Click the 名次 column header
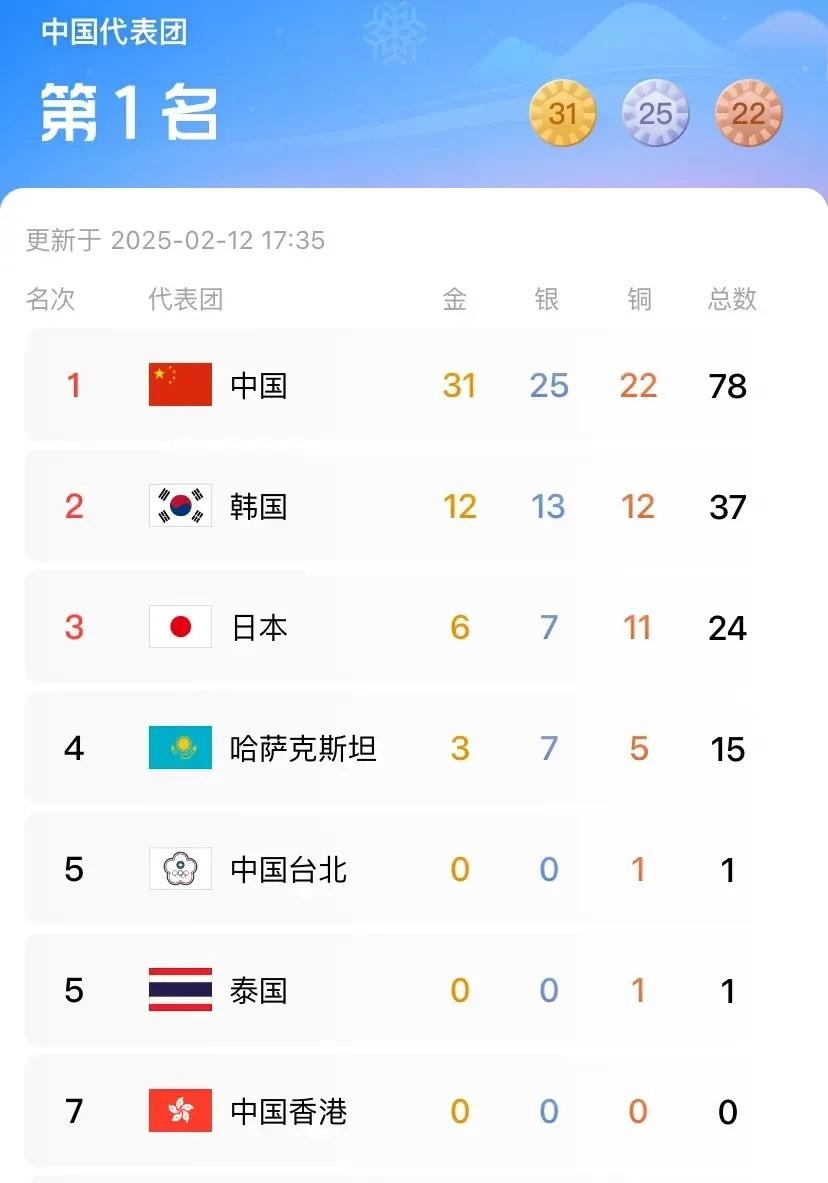This screenshot has width=828, height=1183. [x=53, y=299]
